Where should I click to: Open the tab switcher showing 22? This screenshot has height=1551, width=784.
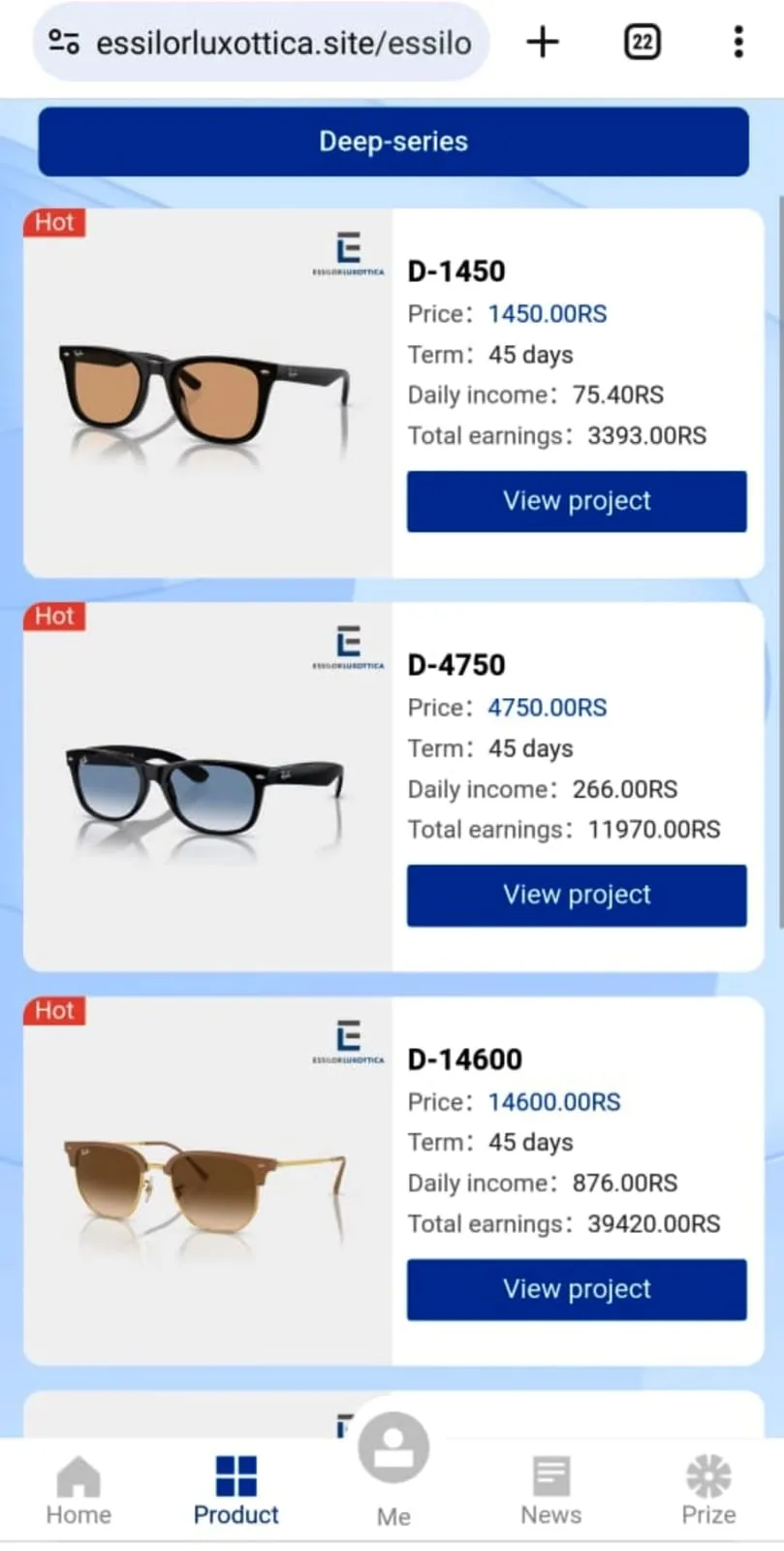click(642, 42)
